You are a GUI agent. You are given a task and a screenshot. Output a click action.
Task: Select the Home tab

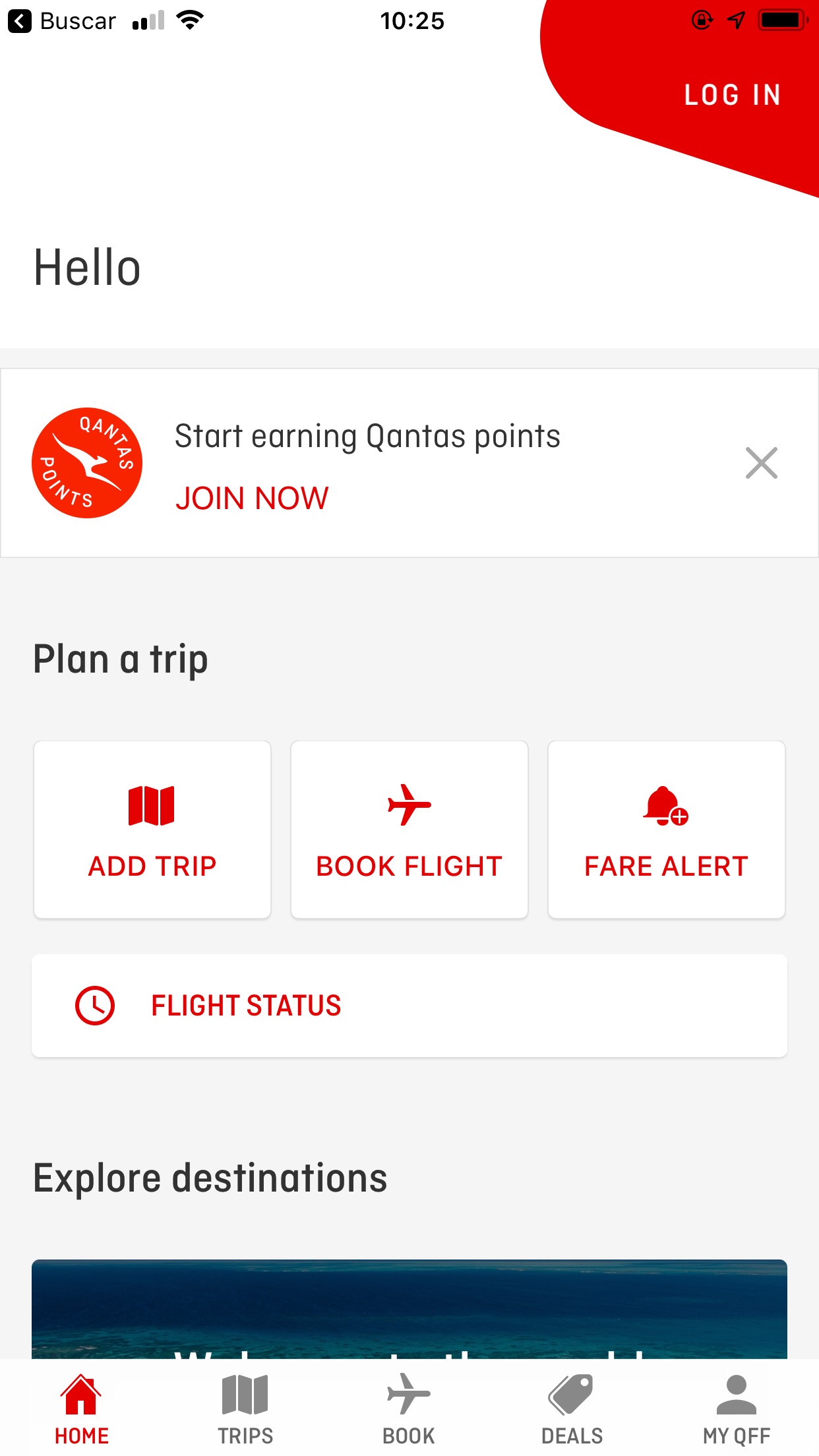click(x=82, y=1409)
